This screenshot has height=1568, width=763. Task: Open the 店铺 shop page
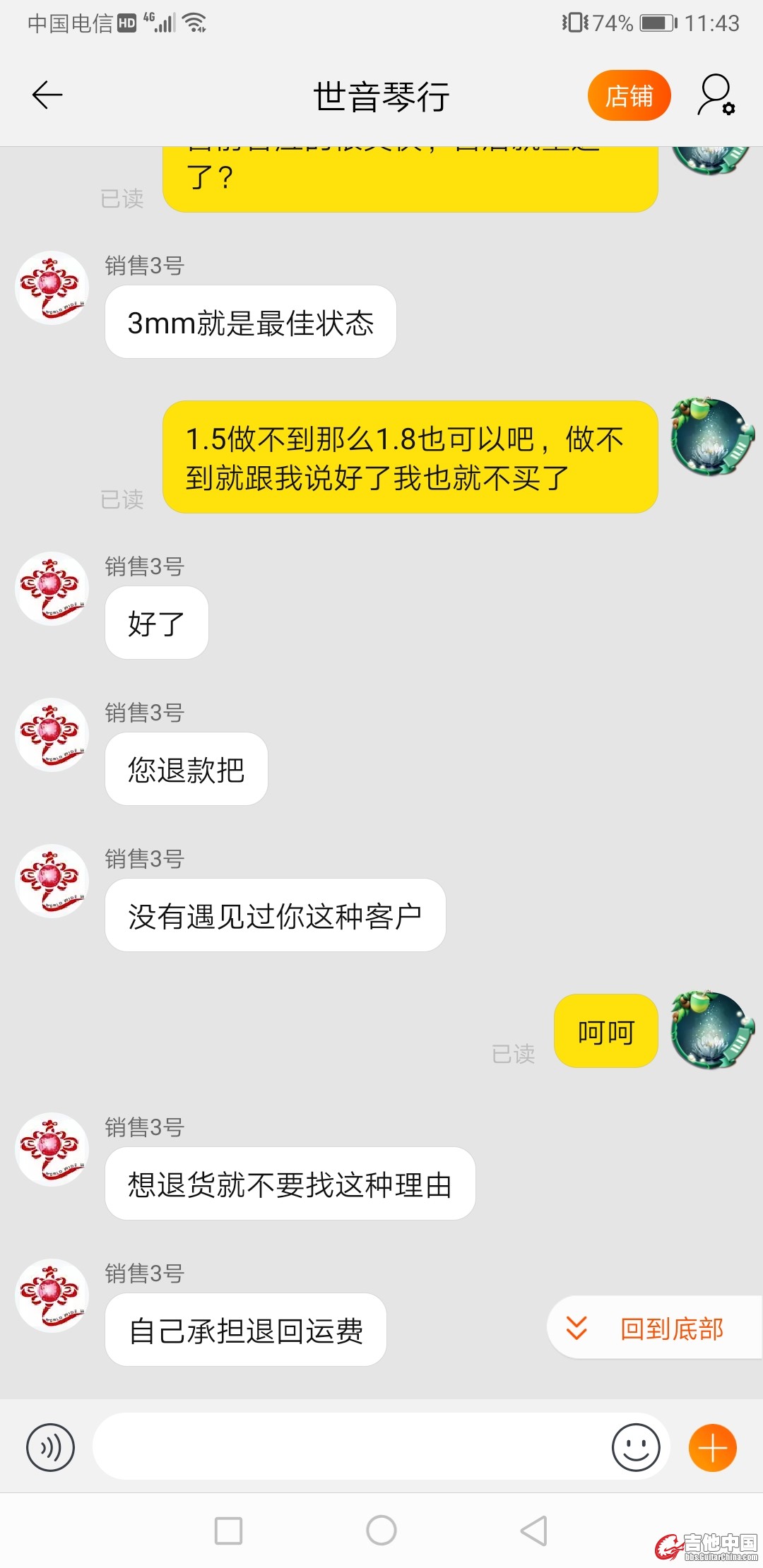629,95
